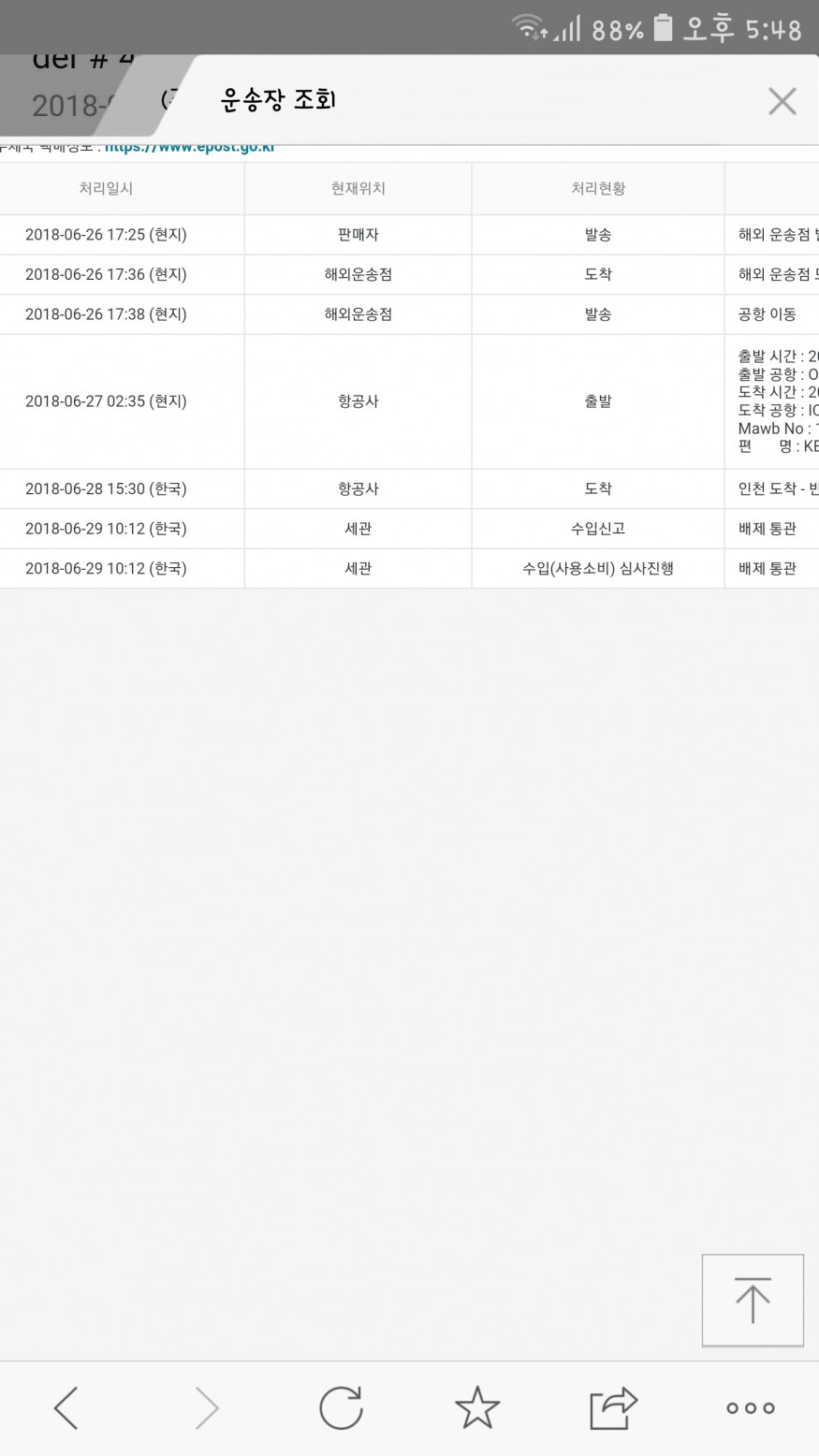The width and height of the screenshot is (819, 1456).
Task: Reload the current page
Action: tap(341, 1407)
